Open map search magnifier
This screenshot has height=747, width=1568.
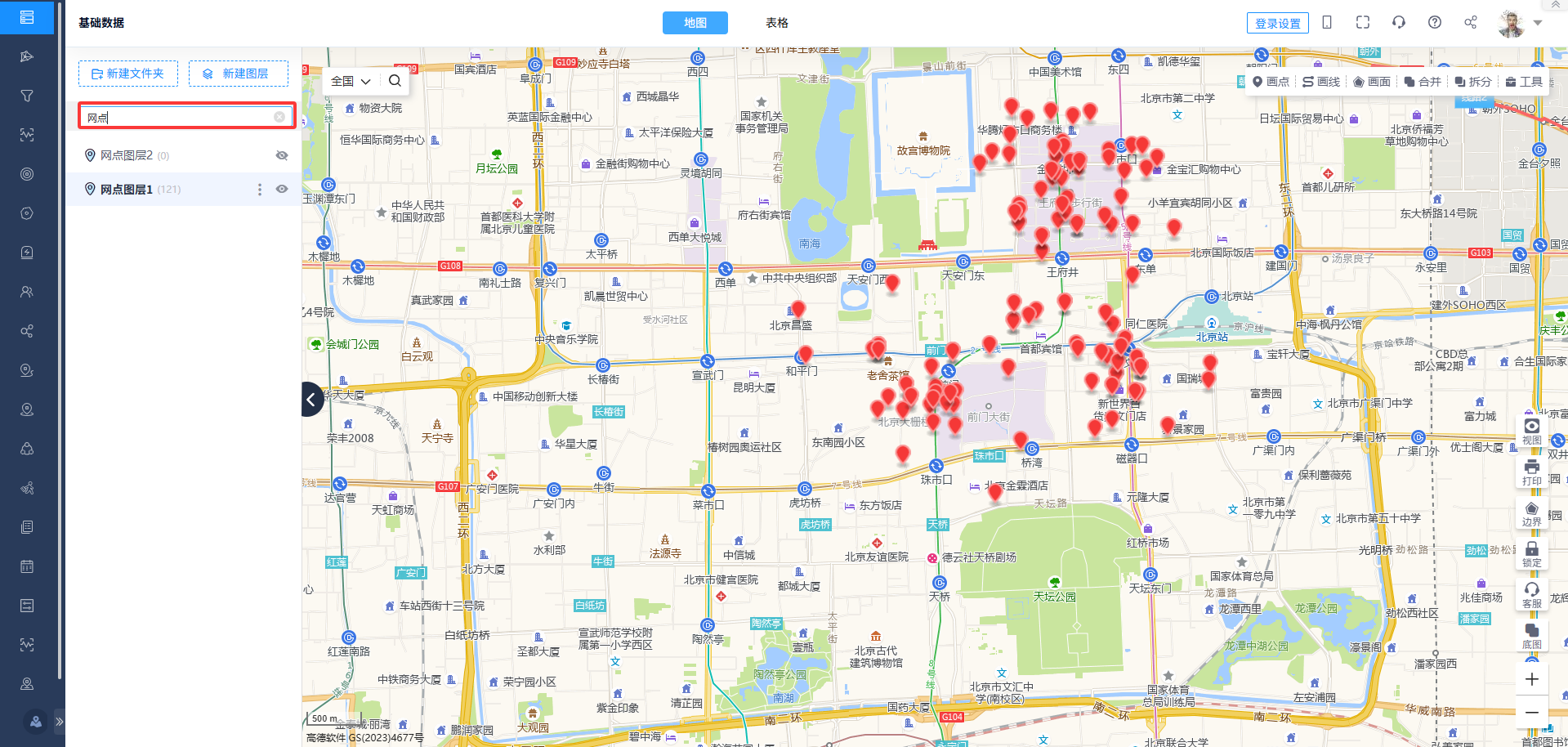pyautogui.click(x=395, y=81)
